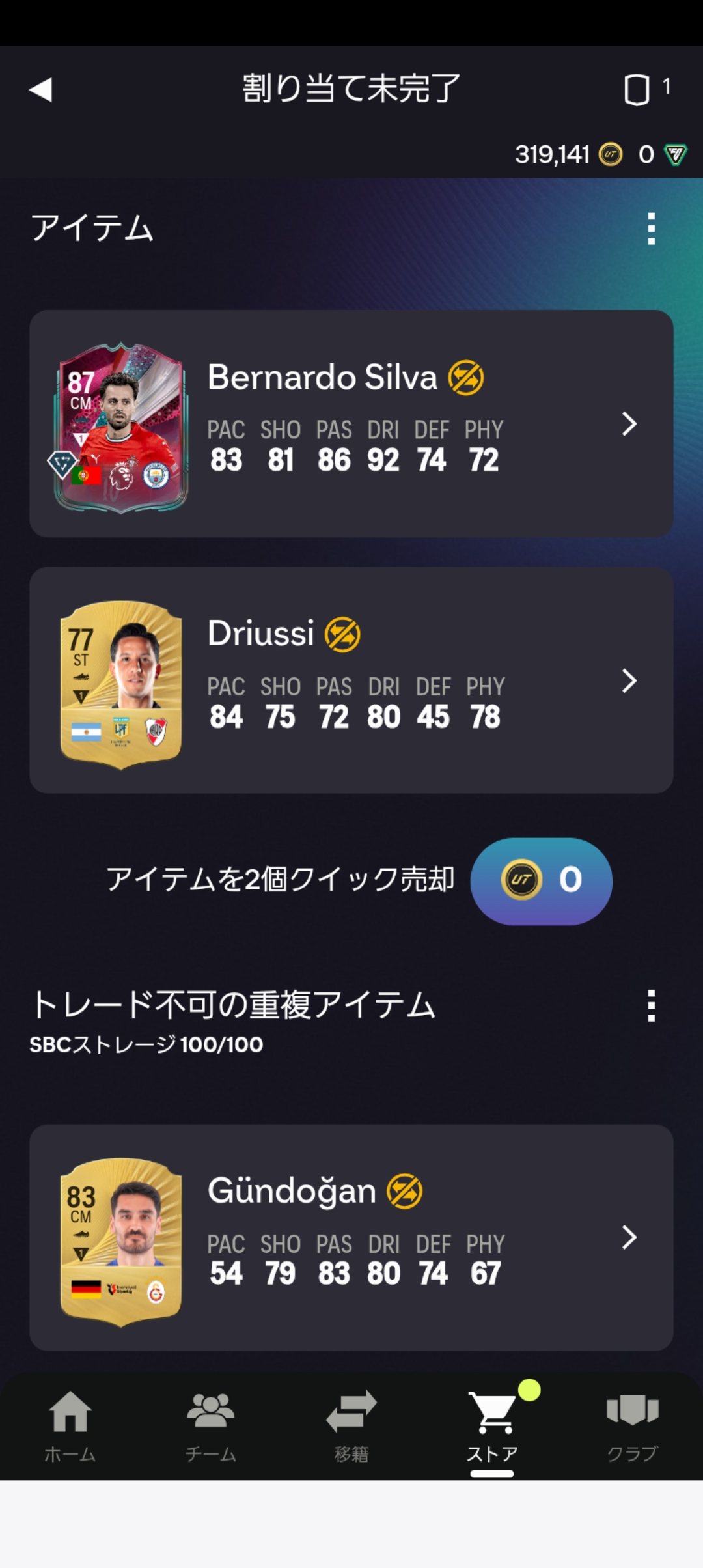Open the overflow menu beside アイテム
This screenshot has width=703, height=1568.
coord(651,229)
